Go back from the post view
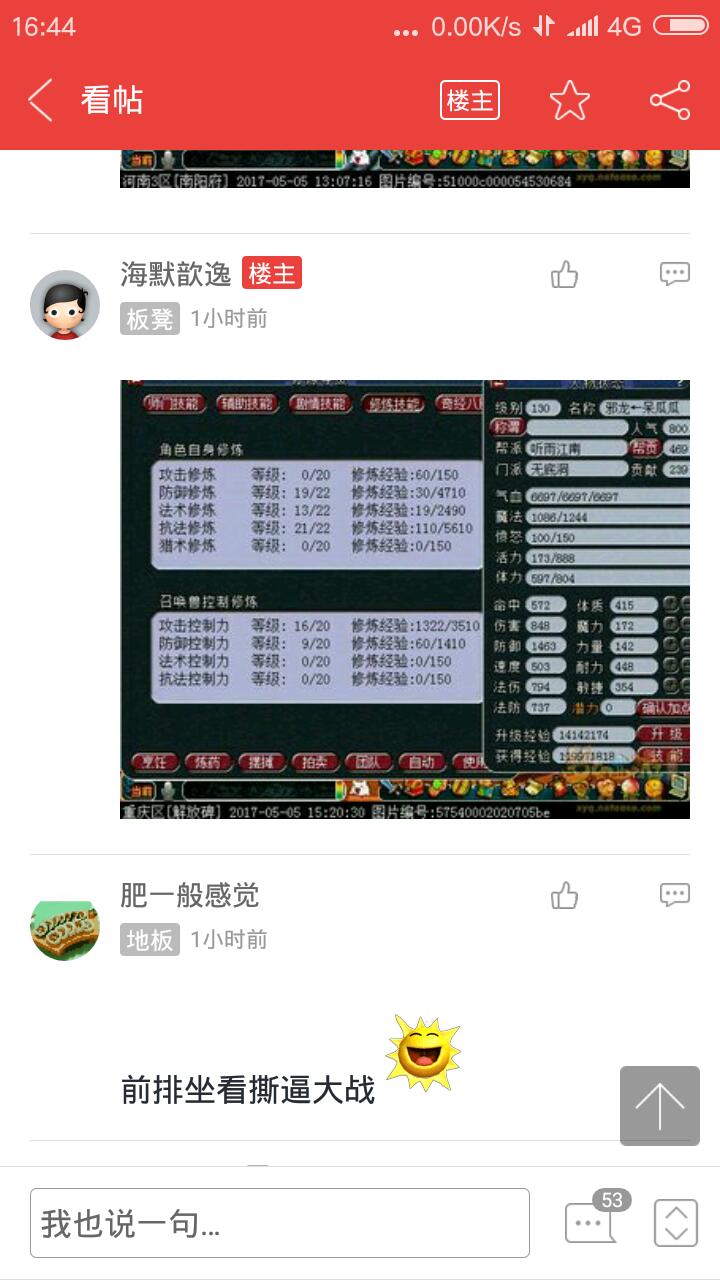 coord(40,100)
